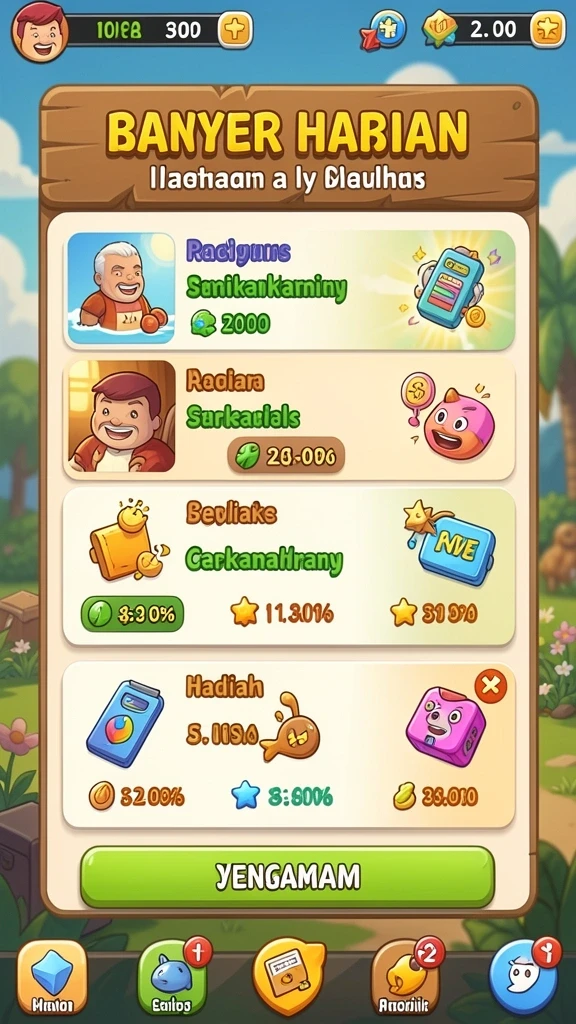The height and width of the screenshot is (1024, 576).
Task: Add gems with the button next to 2.00
Action: (x=547, y=29)
